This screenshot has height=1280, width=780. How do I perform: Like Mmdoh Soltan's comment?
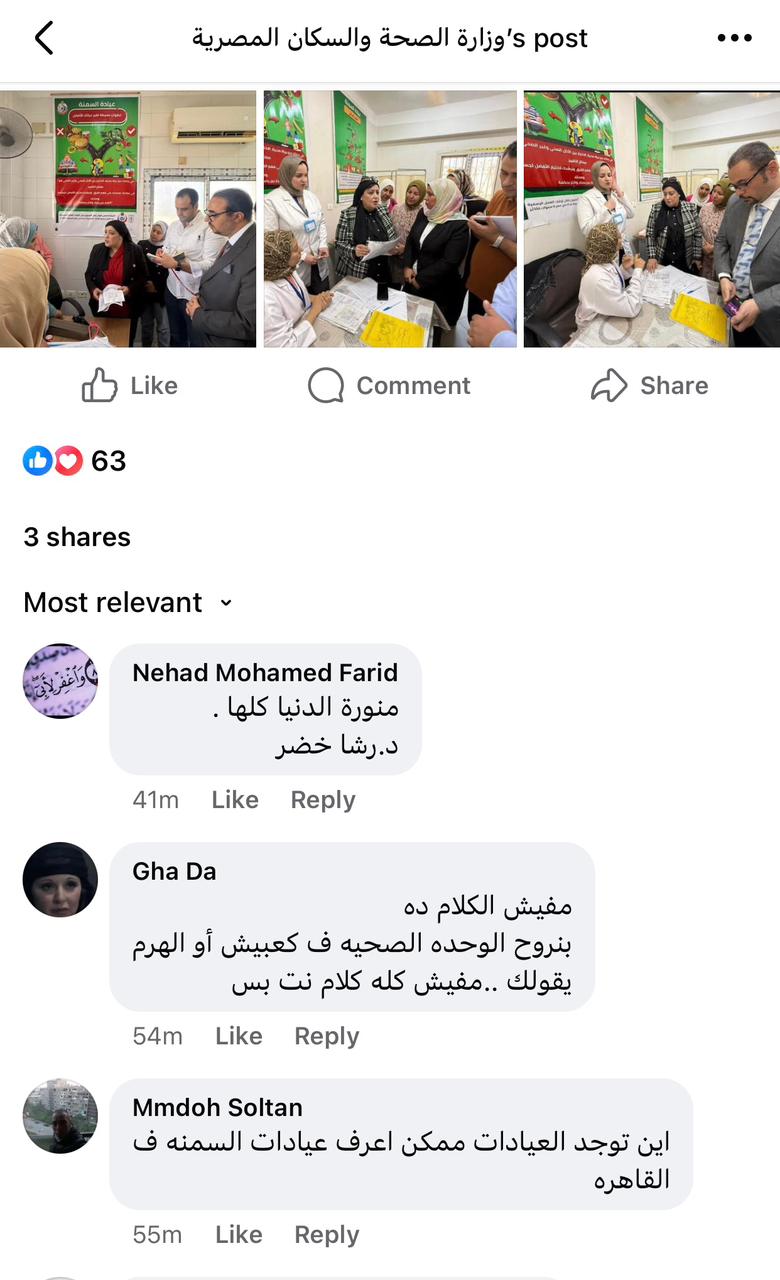[238, 1235]
